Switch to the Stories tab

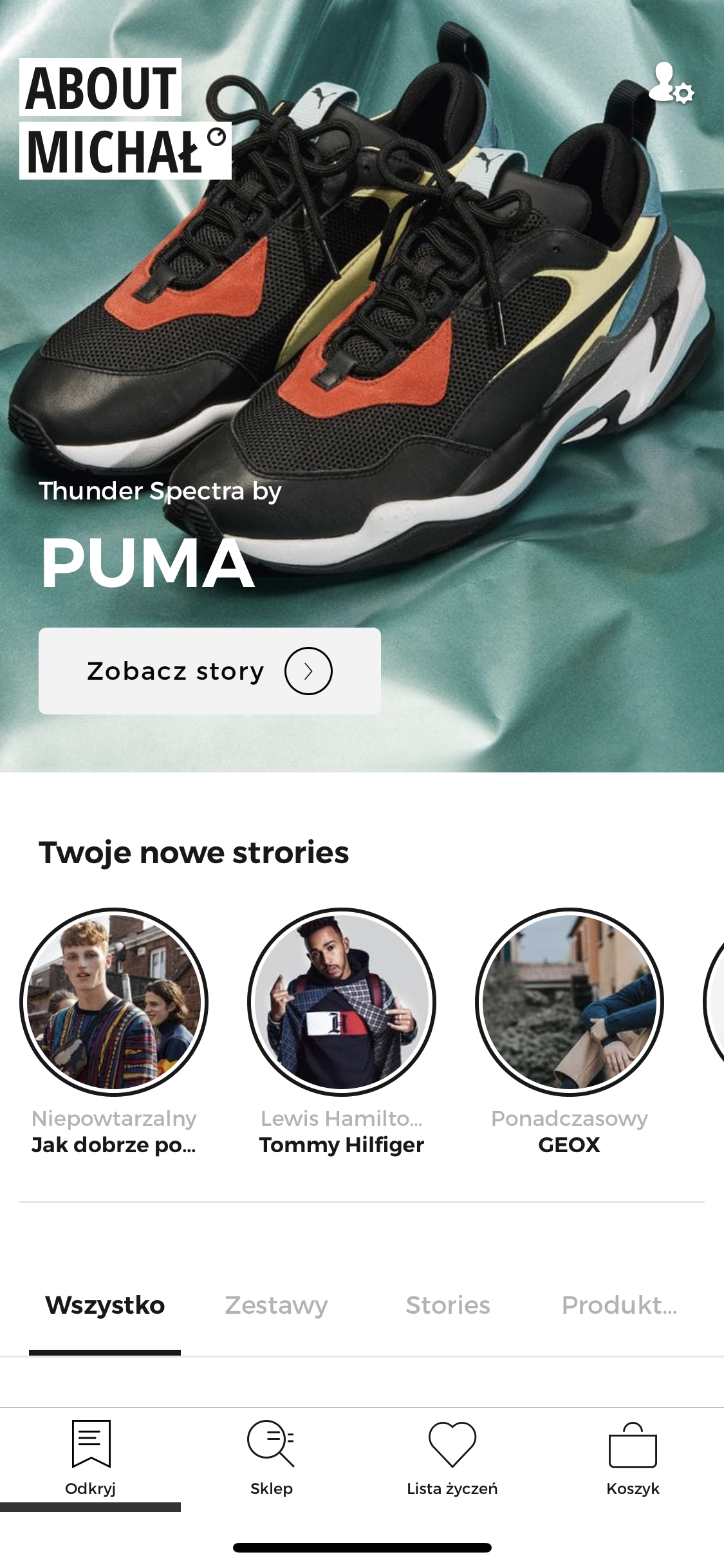[x=448, y=1305]
